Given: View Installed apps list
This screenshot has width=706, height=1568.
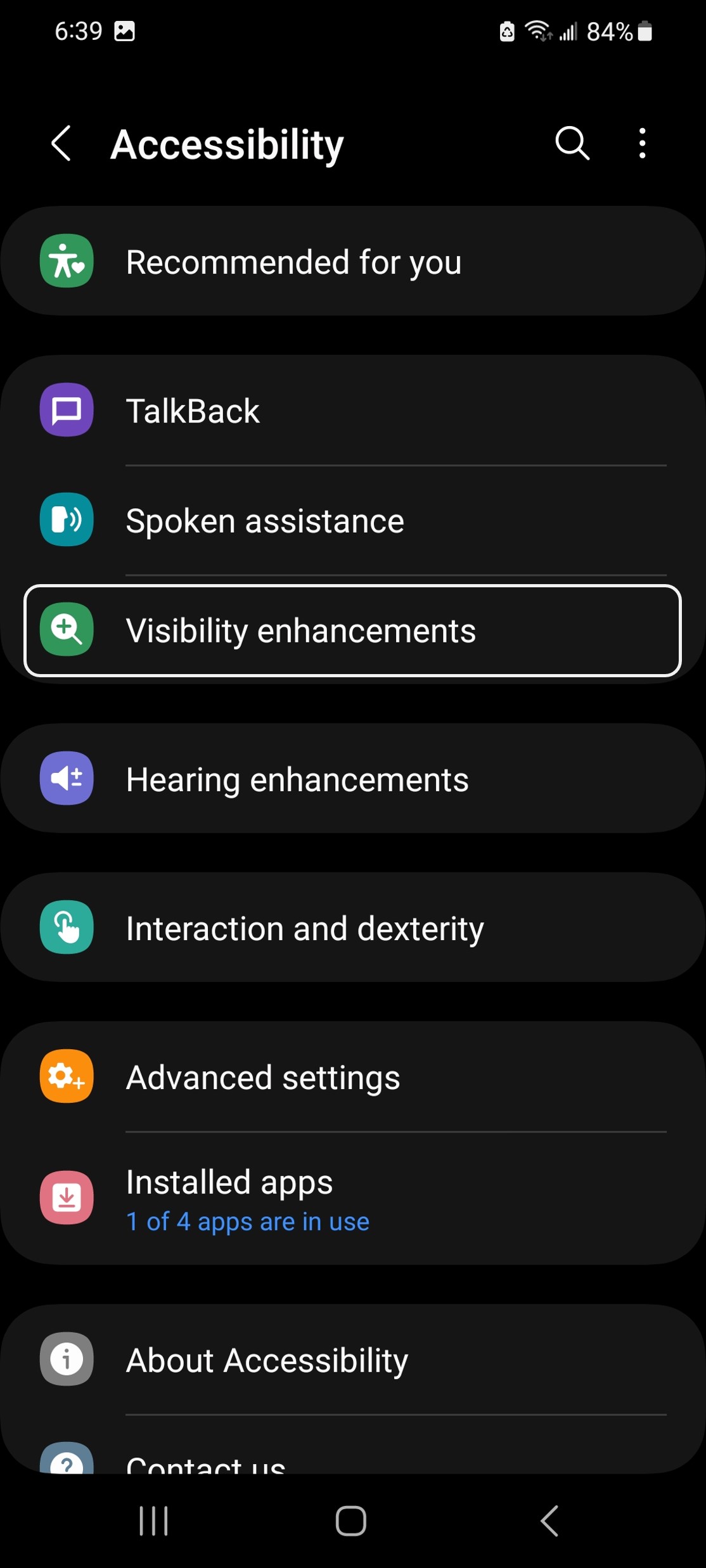Looking at the screenshot, I should tap(353, 1198).
